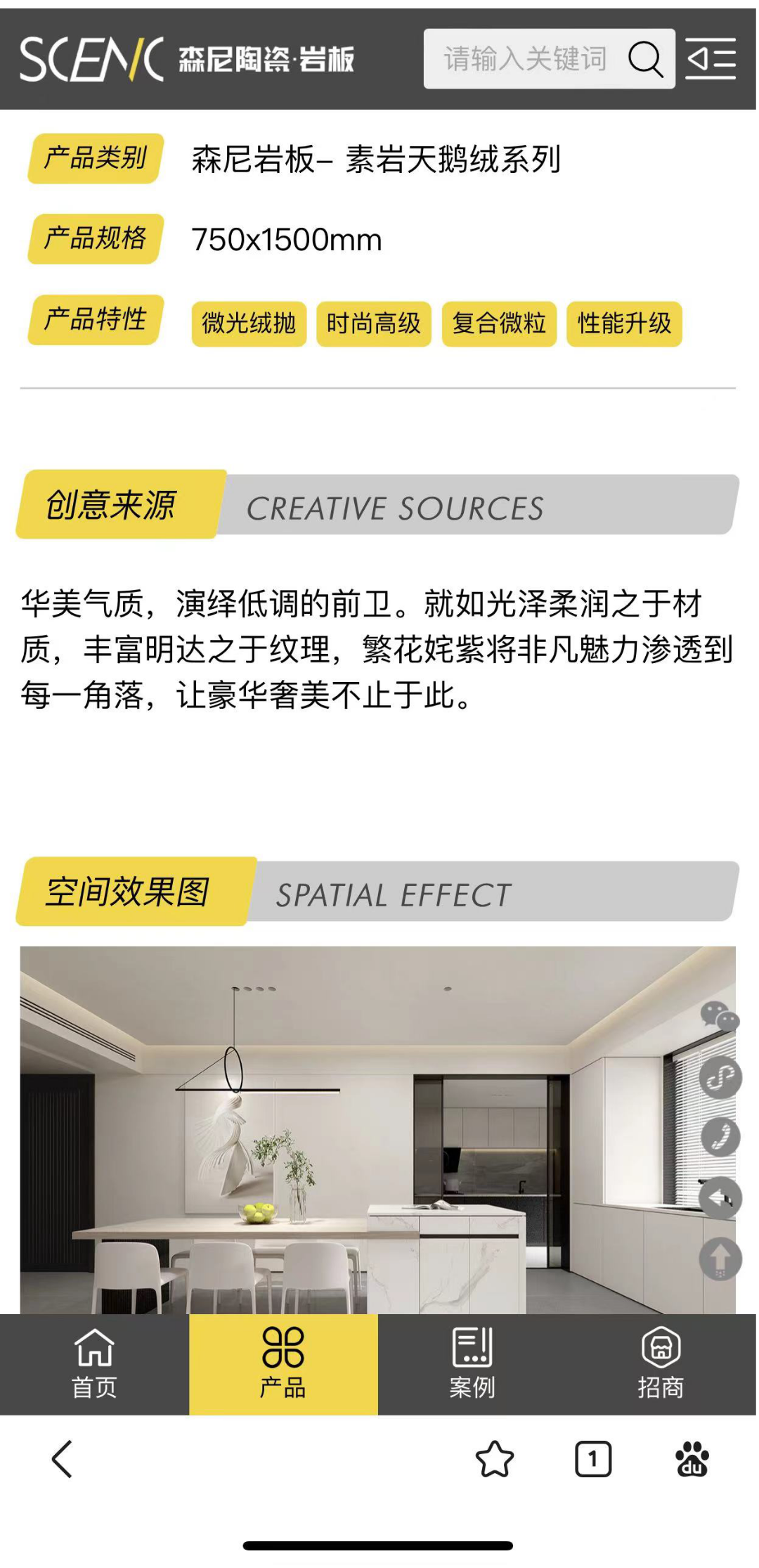Image resolution: width=759 pixels, height=1568 pixels.
Task: Select the 产品 products tab
Action: (283, 1364)
